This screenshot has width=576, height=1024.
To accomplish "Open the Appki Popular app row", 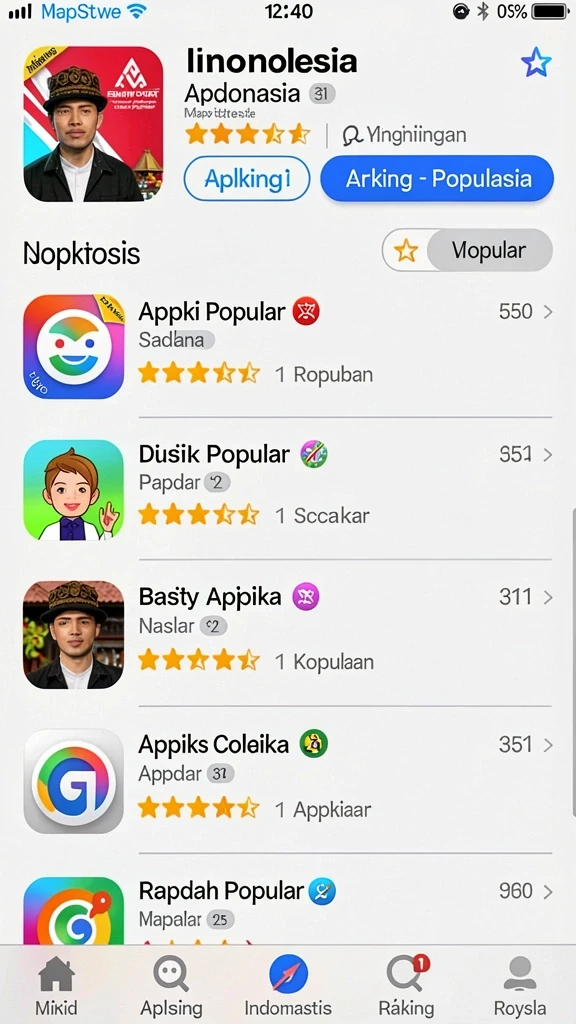I will [x=288, y=346].
